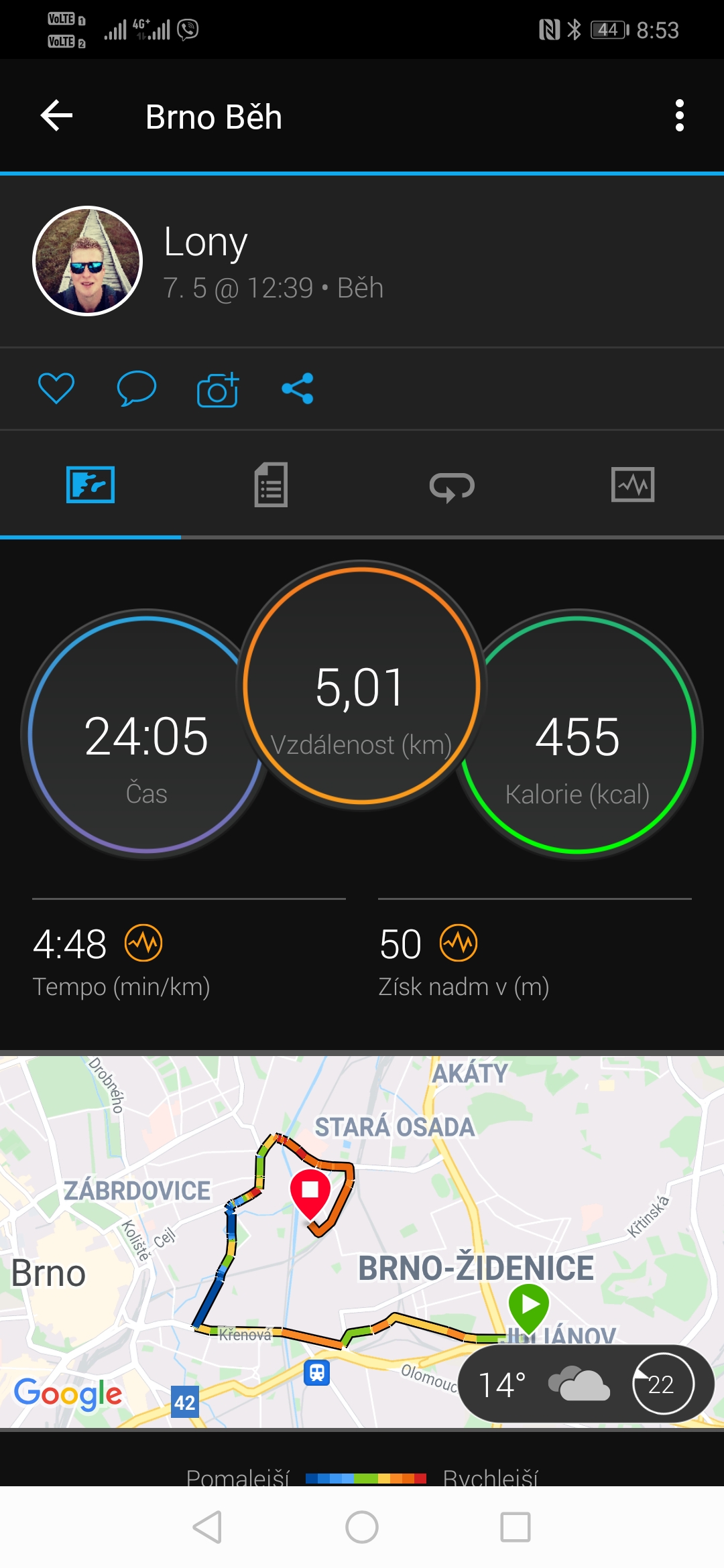Switch to the stats details tab

click(x=271, y=484)
